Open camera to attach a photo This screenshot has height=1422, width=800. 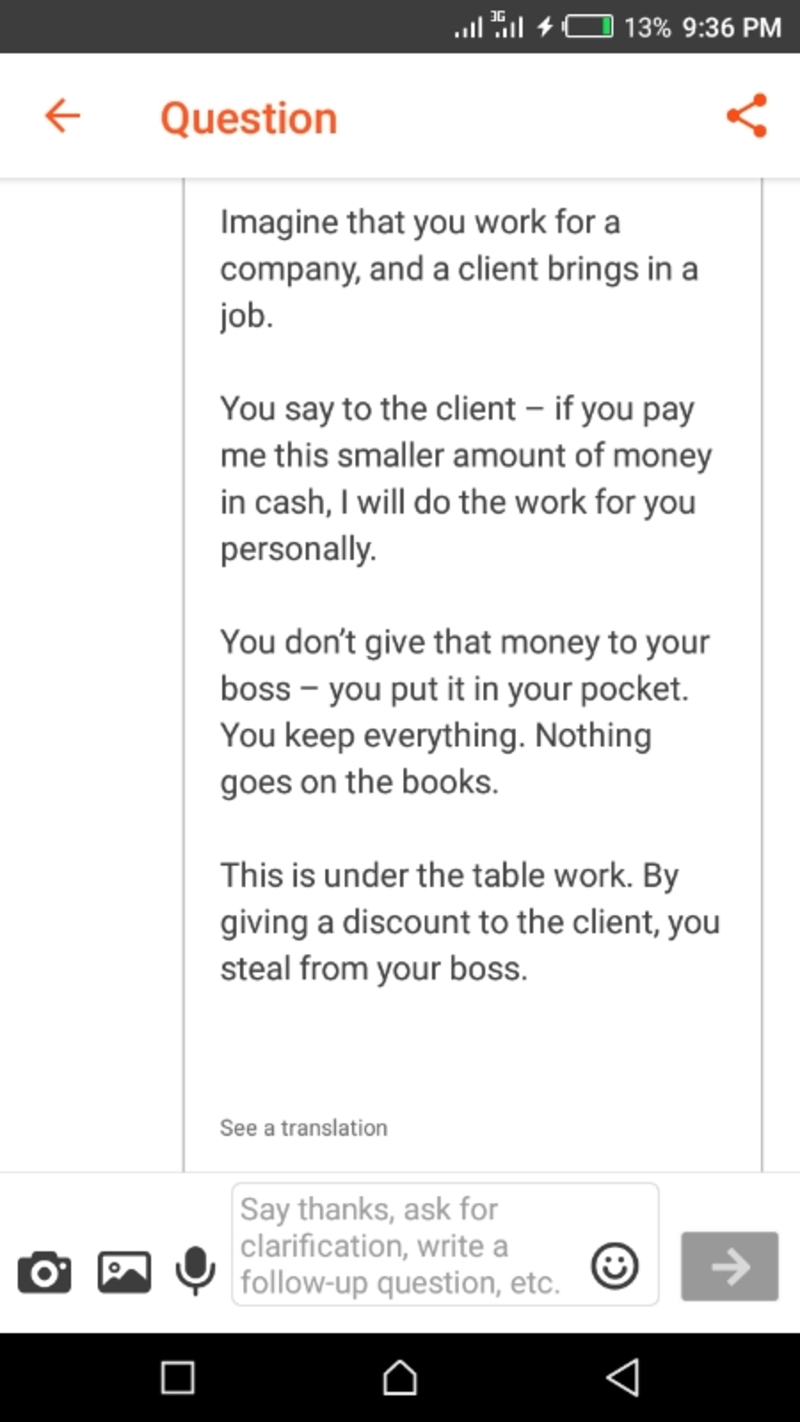coord(45,1272)
